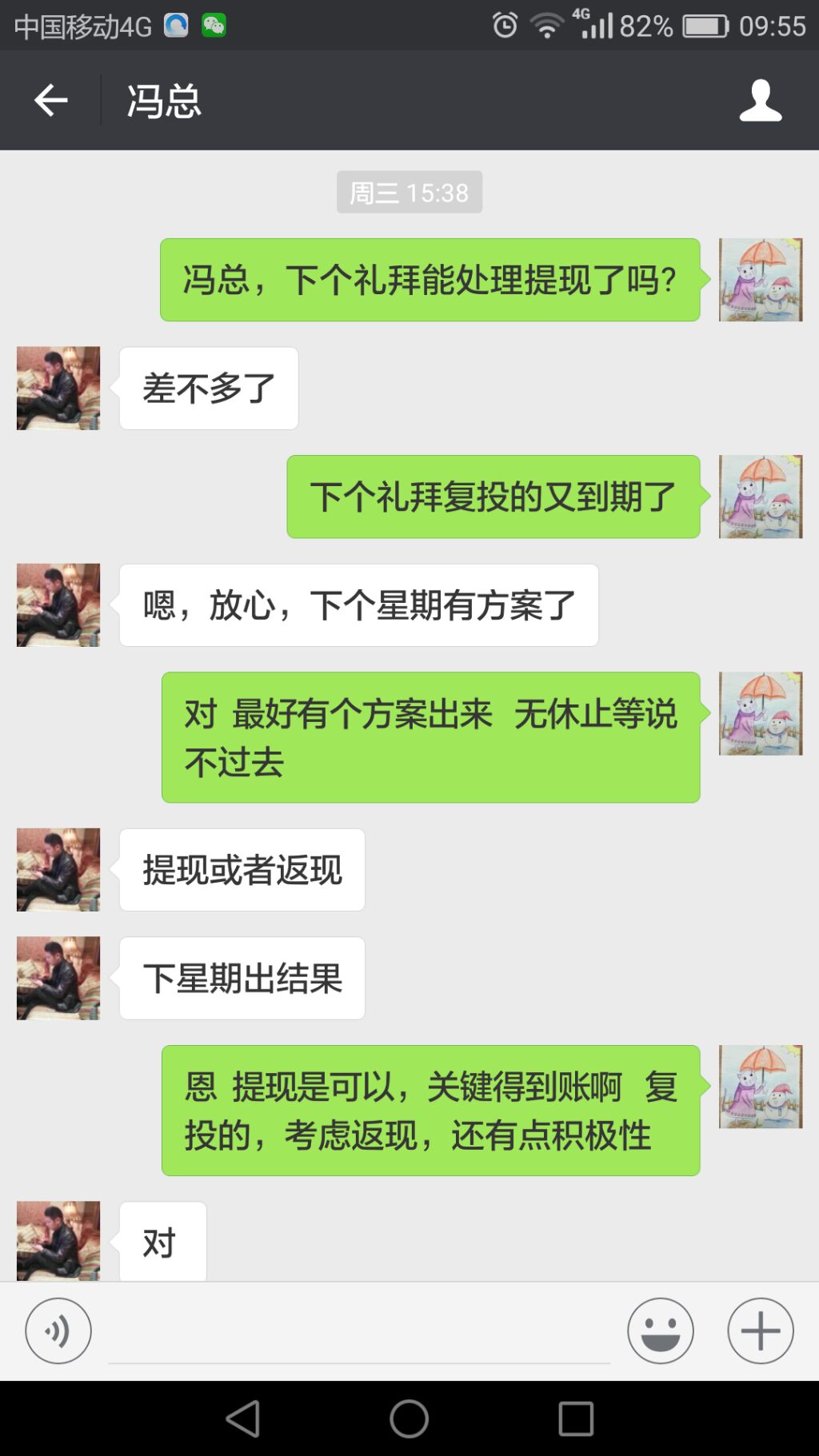The height and width of the screenshot is (1456, 819).
Task: Tap the message text input field
Action: point(359,1332)
